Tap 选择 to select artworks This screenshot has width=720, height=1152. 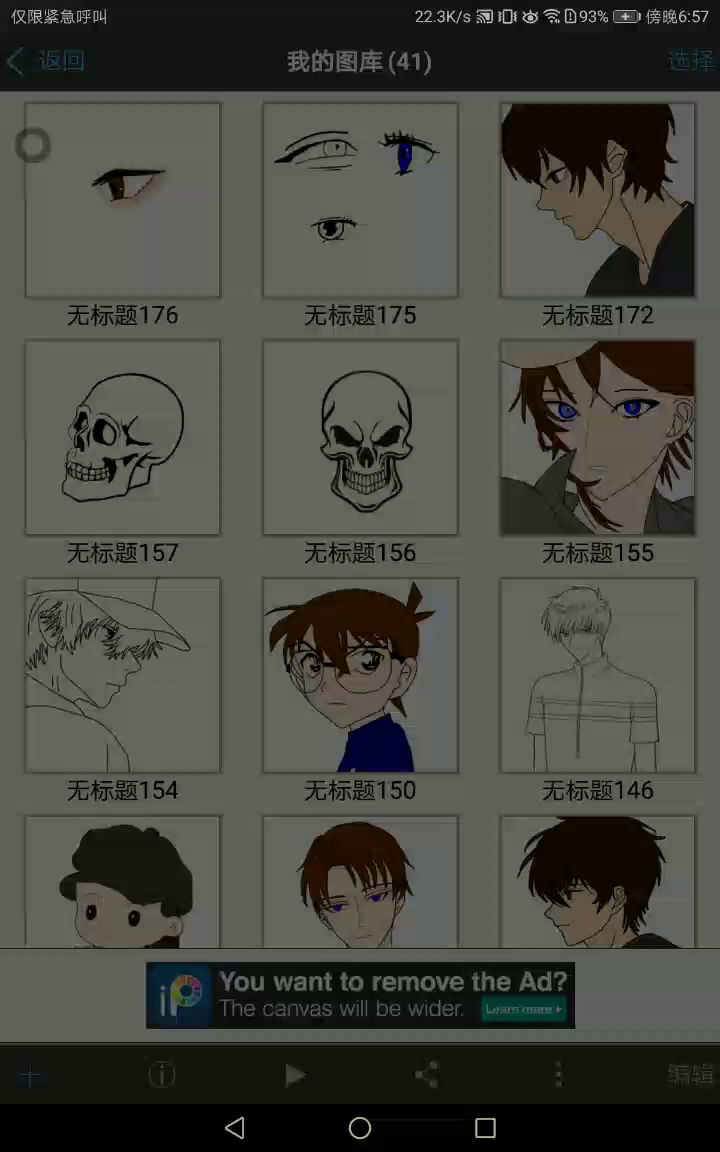[691, 61]
